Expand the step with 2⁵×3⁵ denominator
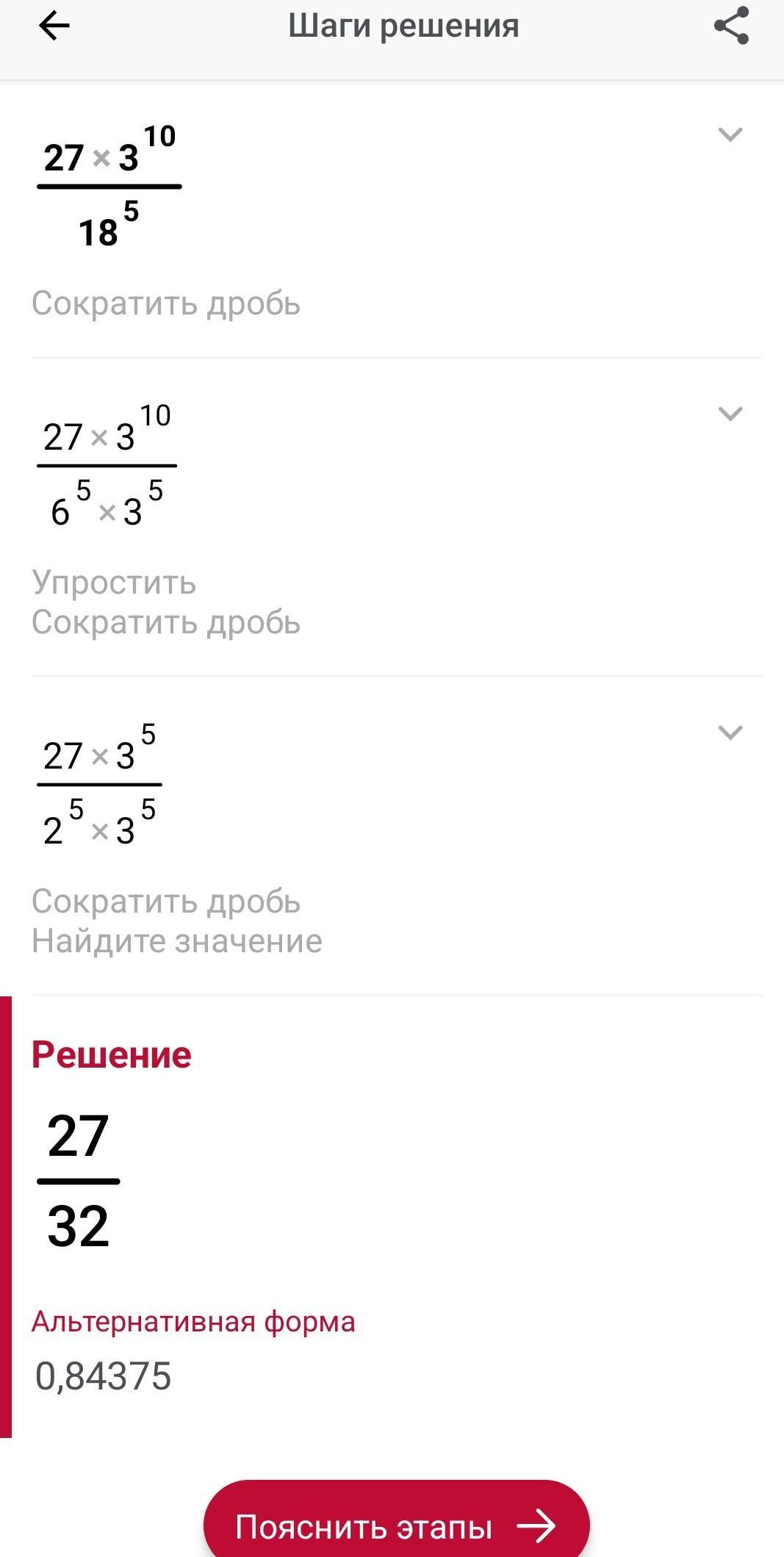This screenshot has width=784, height=1557. tap(730, 733)
